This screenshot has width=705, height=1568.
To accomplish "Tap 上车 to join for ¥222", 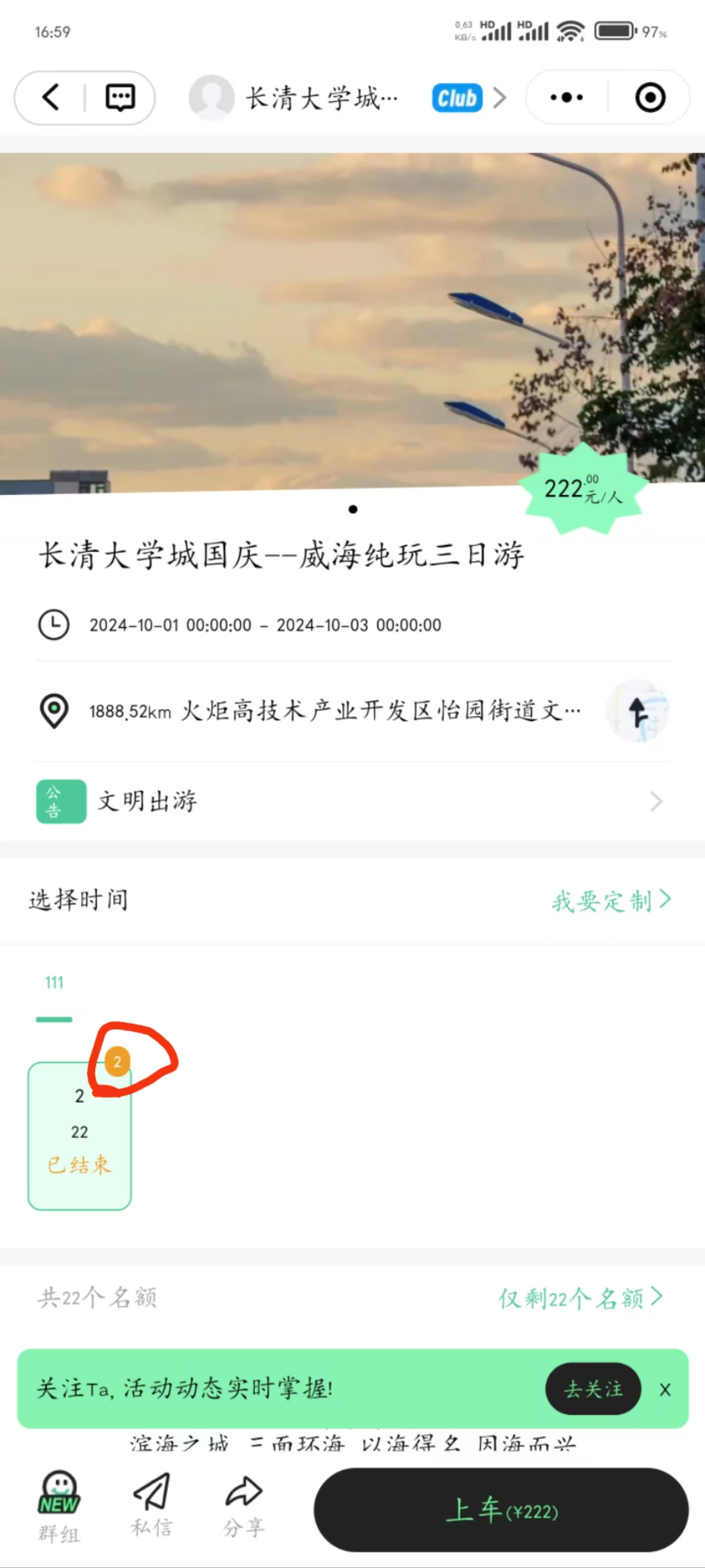I will 501,1510.
